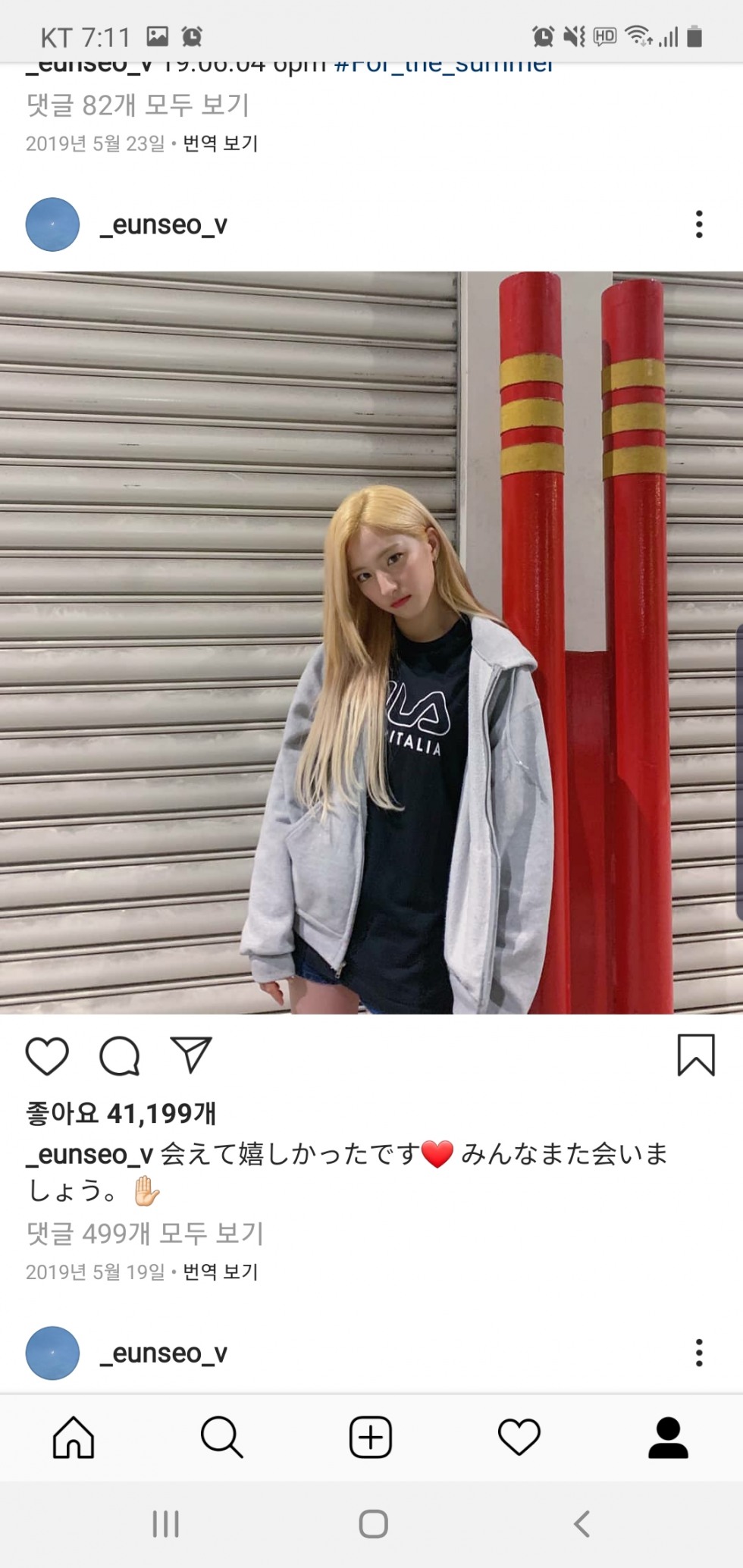
Task: Open the Activity heart tab
Action: 519,1437
